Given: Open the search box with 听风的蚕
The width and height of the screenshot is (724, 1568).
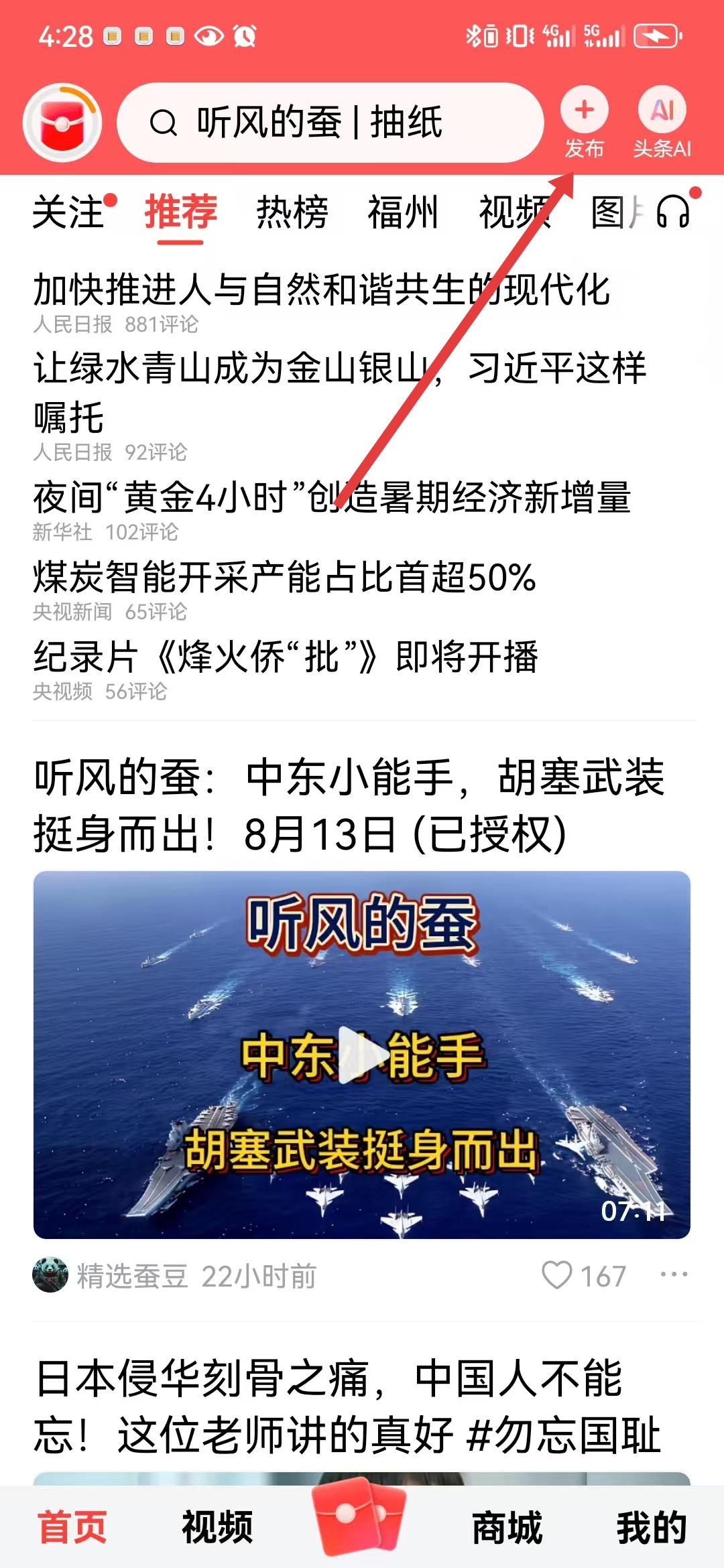Looking at the screenshot, I should click(328, 123).
